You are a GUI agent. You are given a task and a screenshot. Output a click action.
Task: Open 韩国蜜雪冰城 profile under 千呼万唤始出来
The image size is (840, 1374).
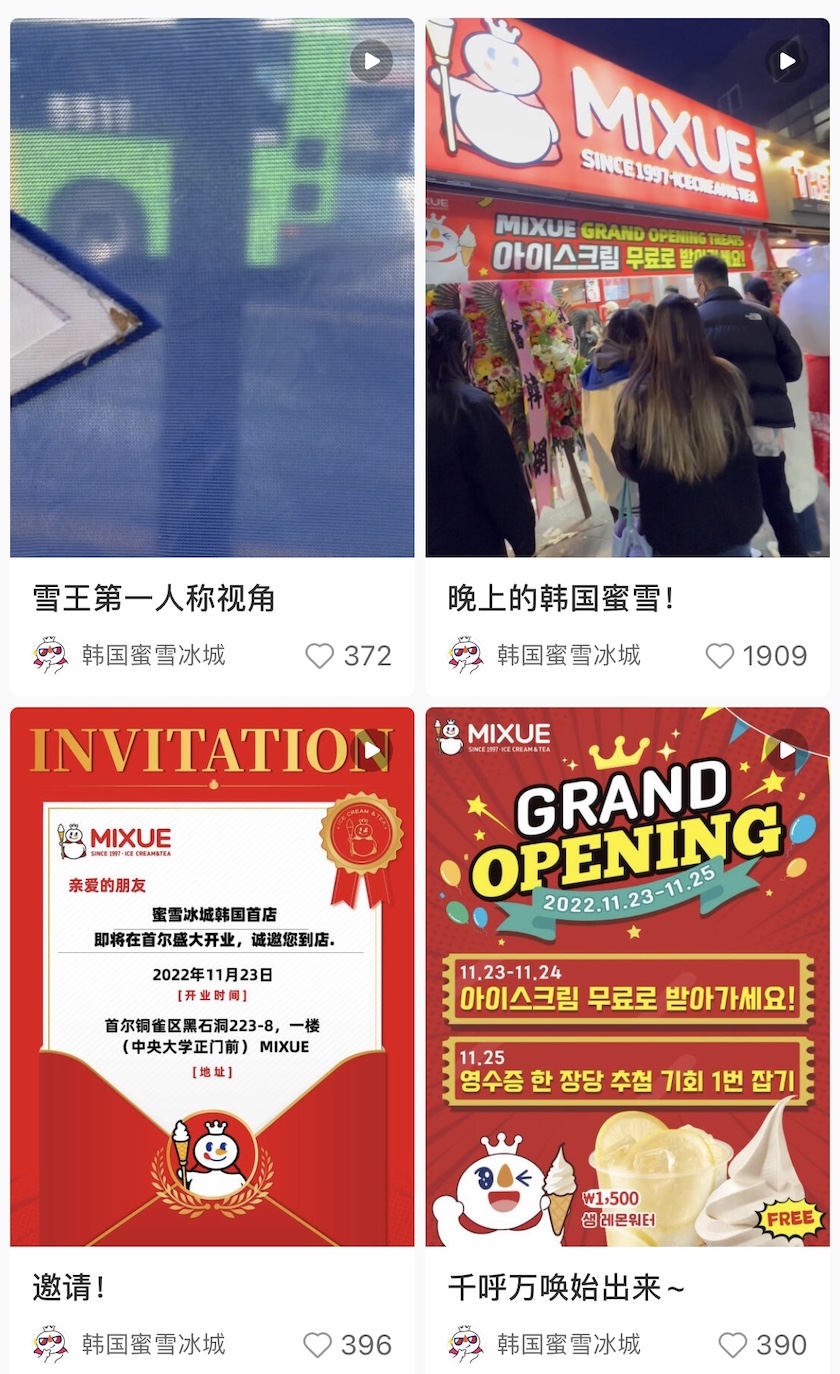click(545, 1344)
